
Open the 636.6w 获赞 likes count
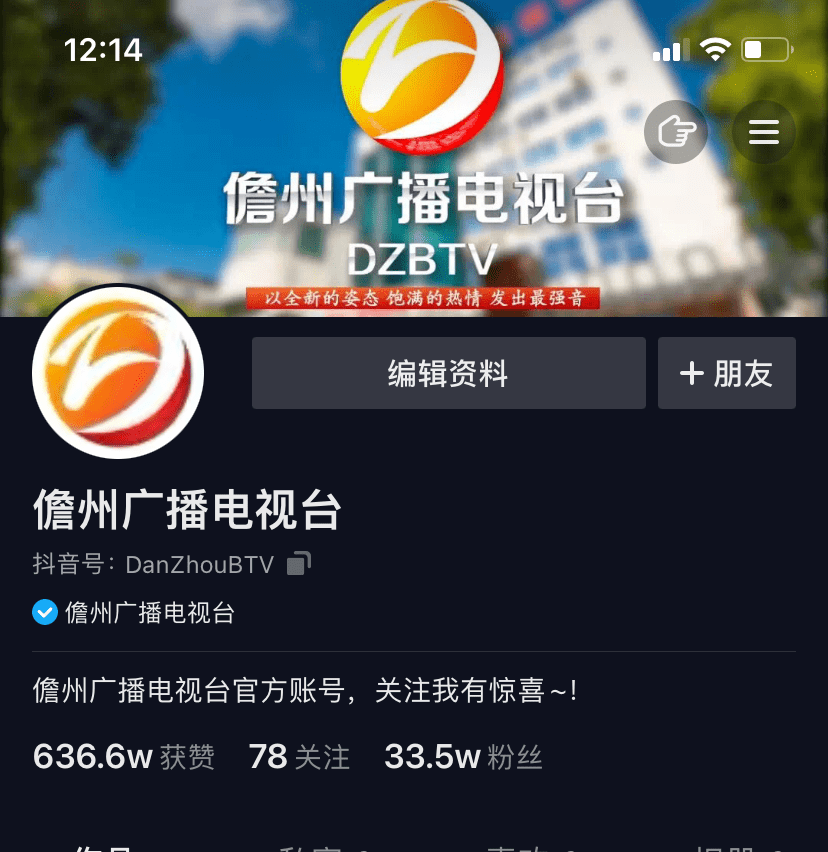tap(124, 757)
